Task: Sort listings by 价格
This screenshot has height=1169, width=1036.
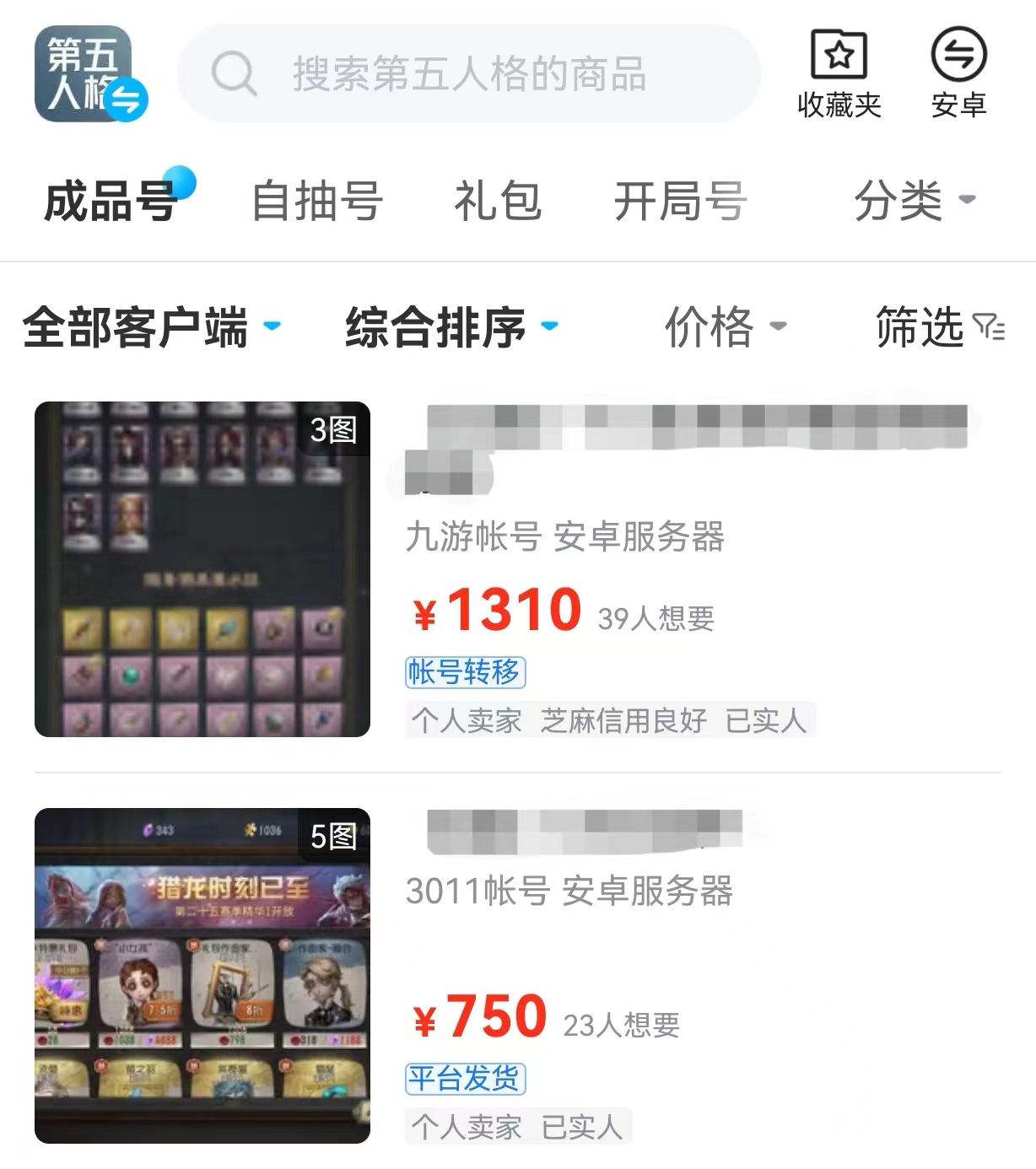Action: (725, 327)
